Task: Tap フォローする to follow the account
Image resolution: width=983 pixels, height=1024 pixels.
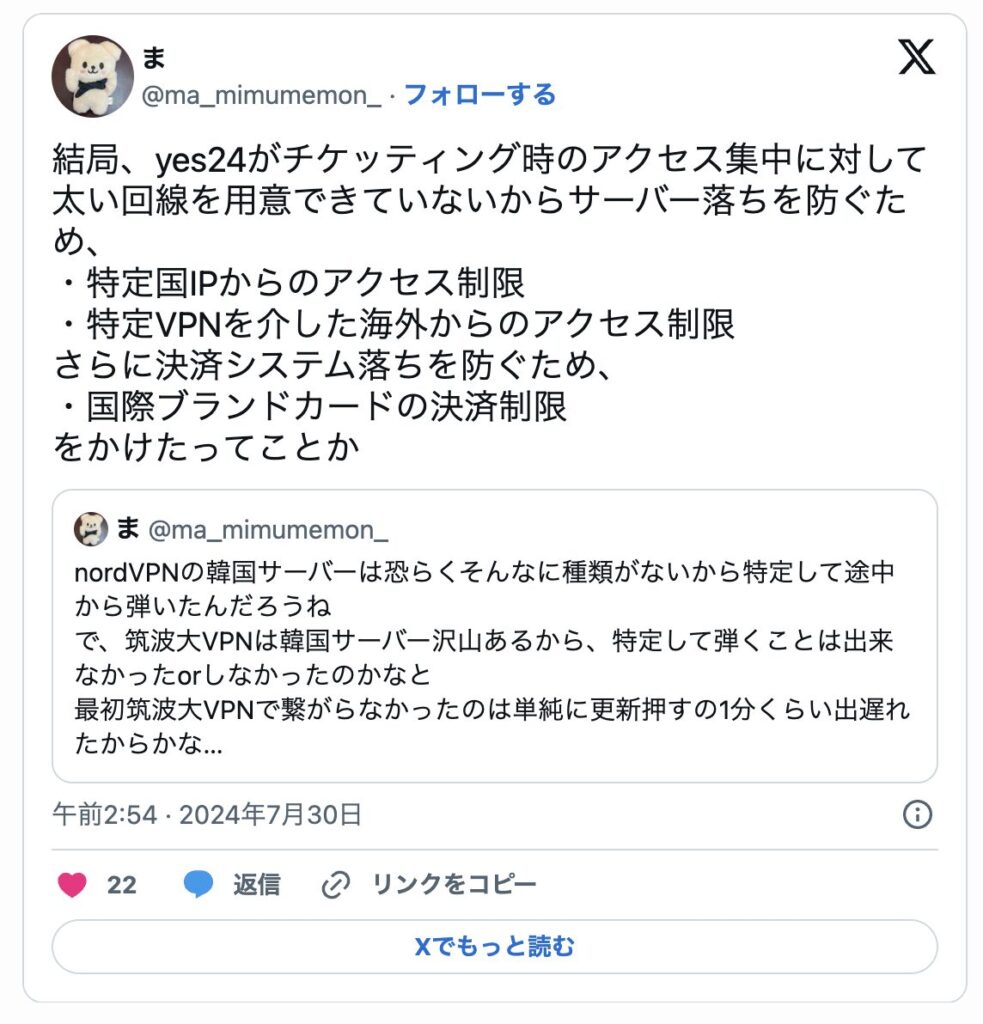Action: click(479, 95)
